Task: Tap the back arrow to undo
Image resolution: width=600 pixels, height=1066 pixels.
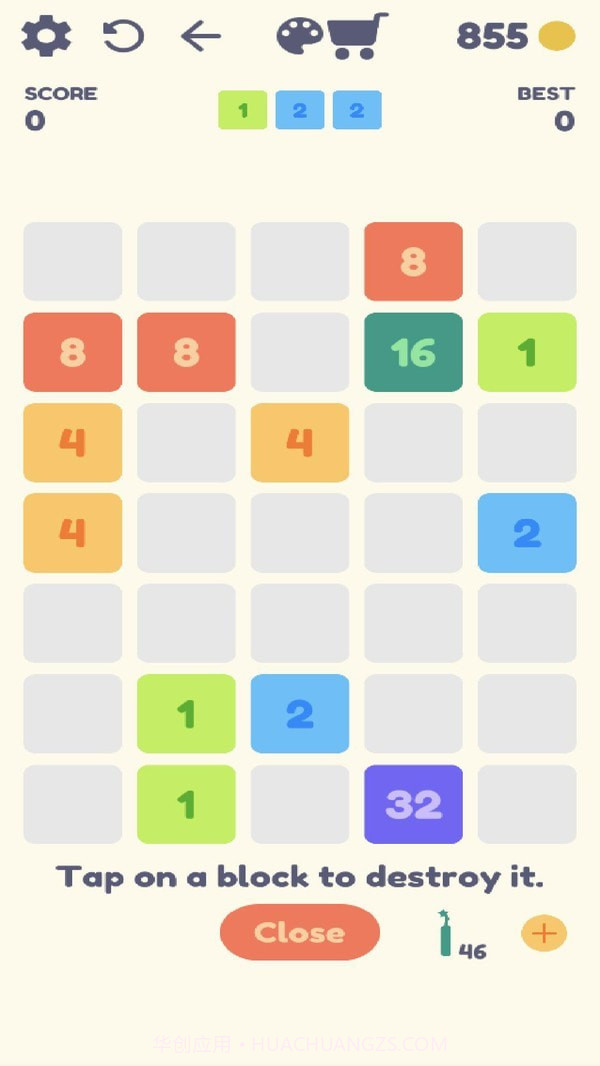Action: point(200,37)
